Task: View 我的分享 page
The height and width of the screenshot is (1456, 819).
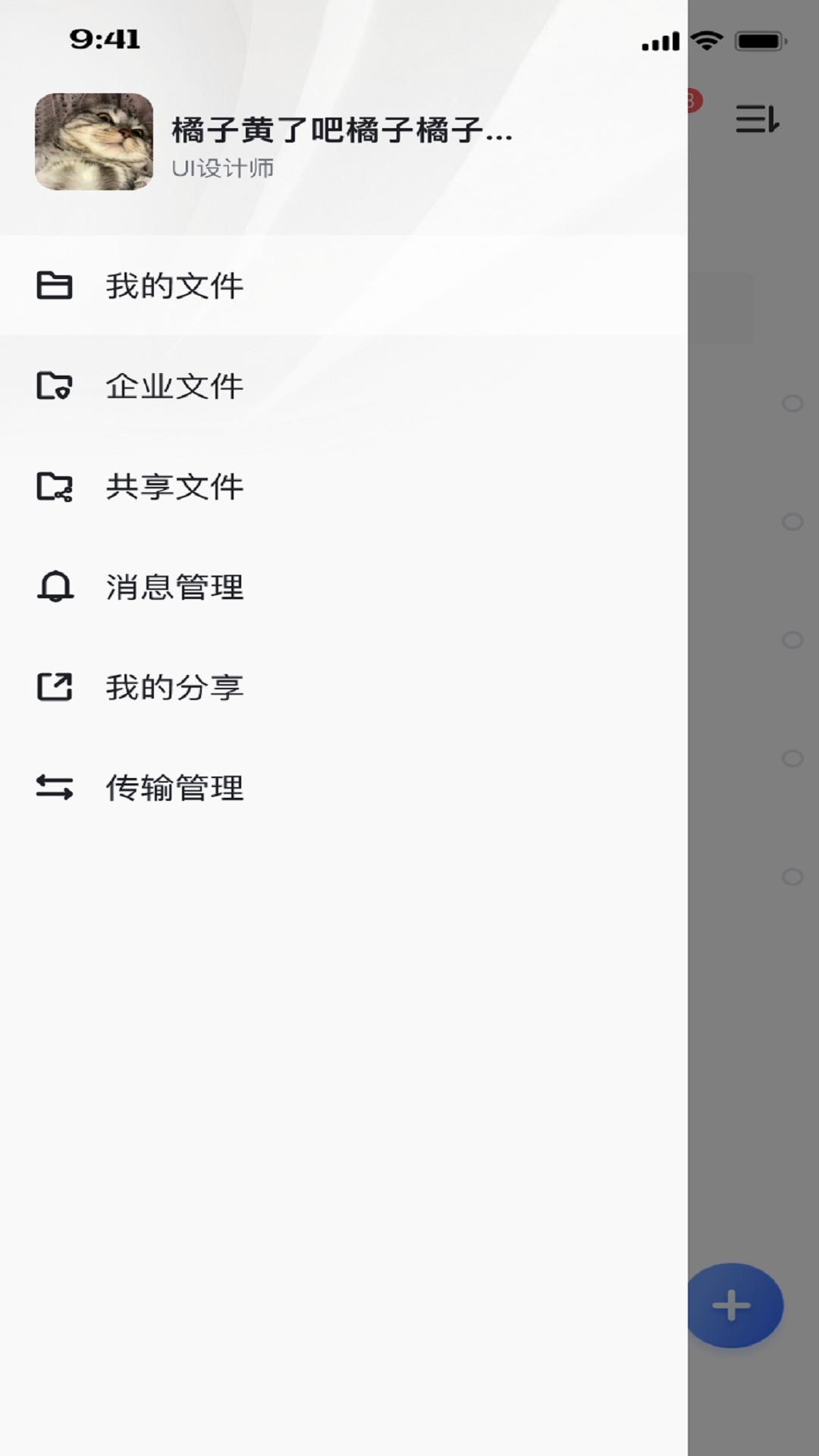Action: pos(174,687)
